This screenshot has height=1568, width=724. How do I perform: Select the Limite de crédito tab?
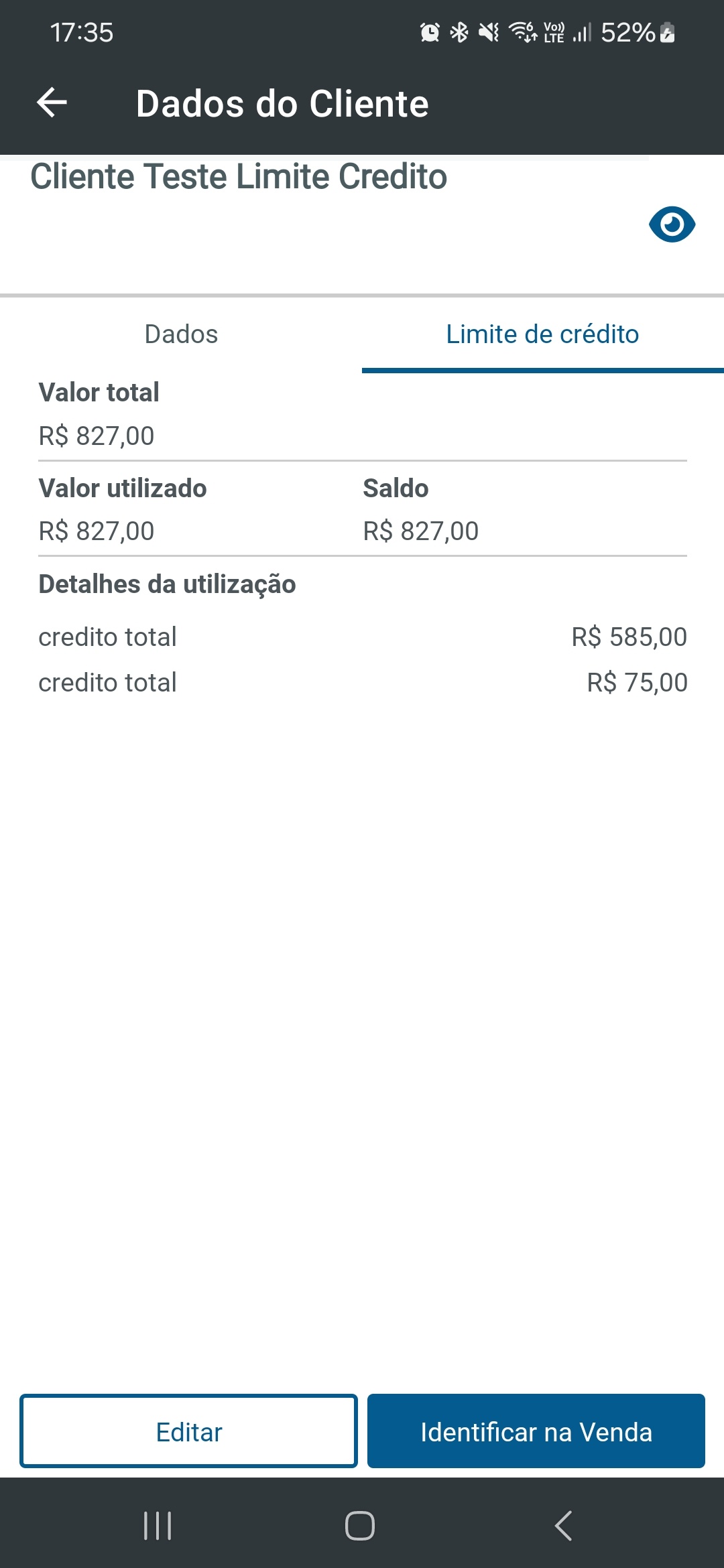(x=542, y=334)
